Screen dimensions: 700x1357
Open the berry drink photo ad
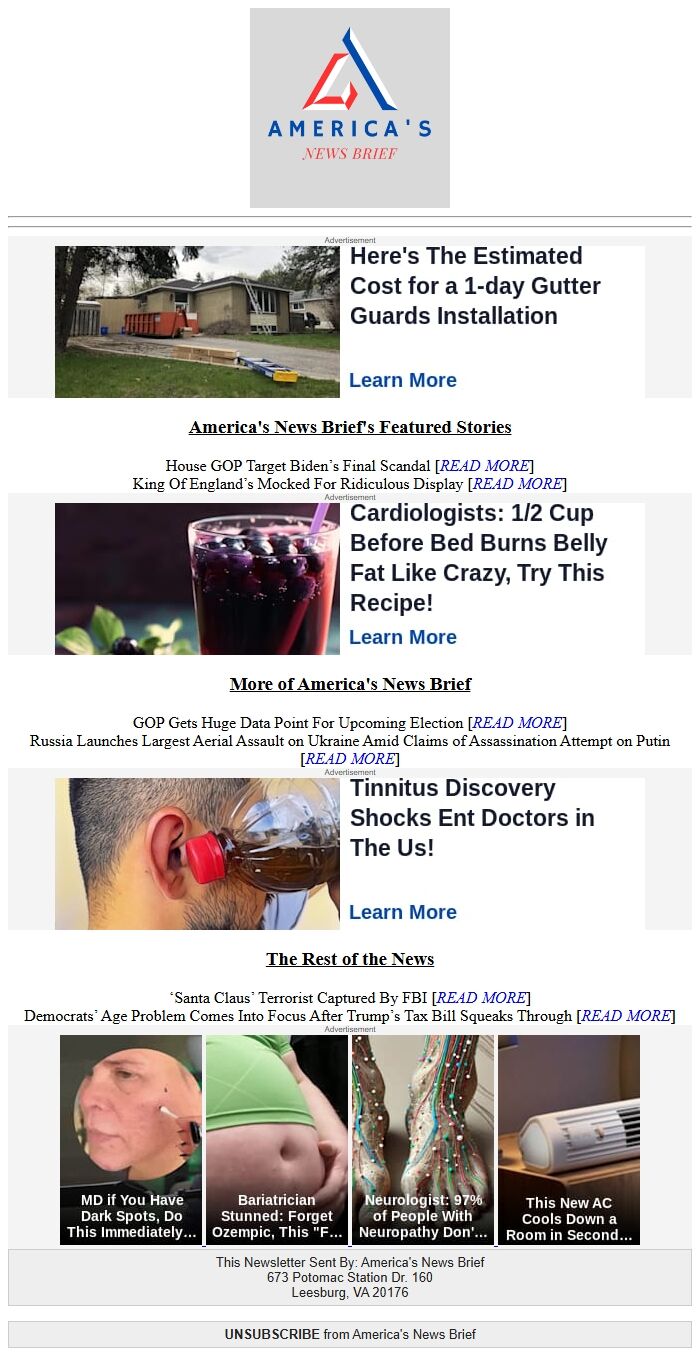coord(197,579)
